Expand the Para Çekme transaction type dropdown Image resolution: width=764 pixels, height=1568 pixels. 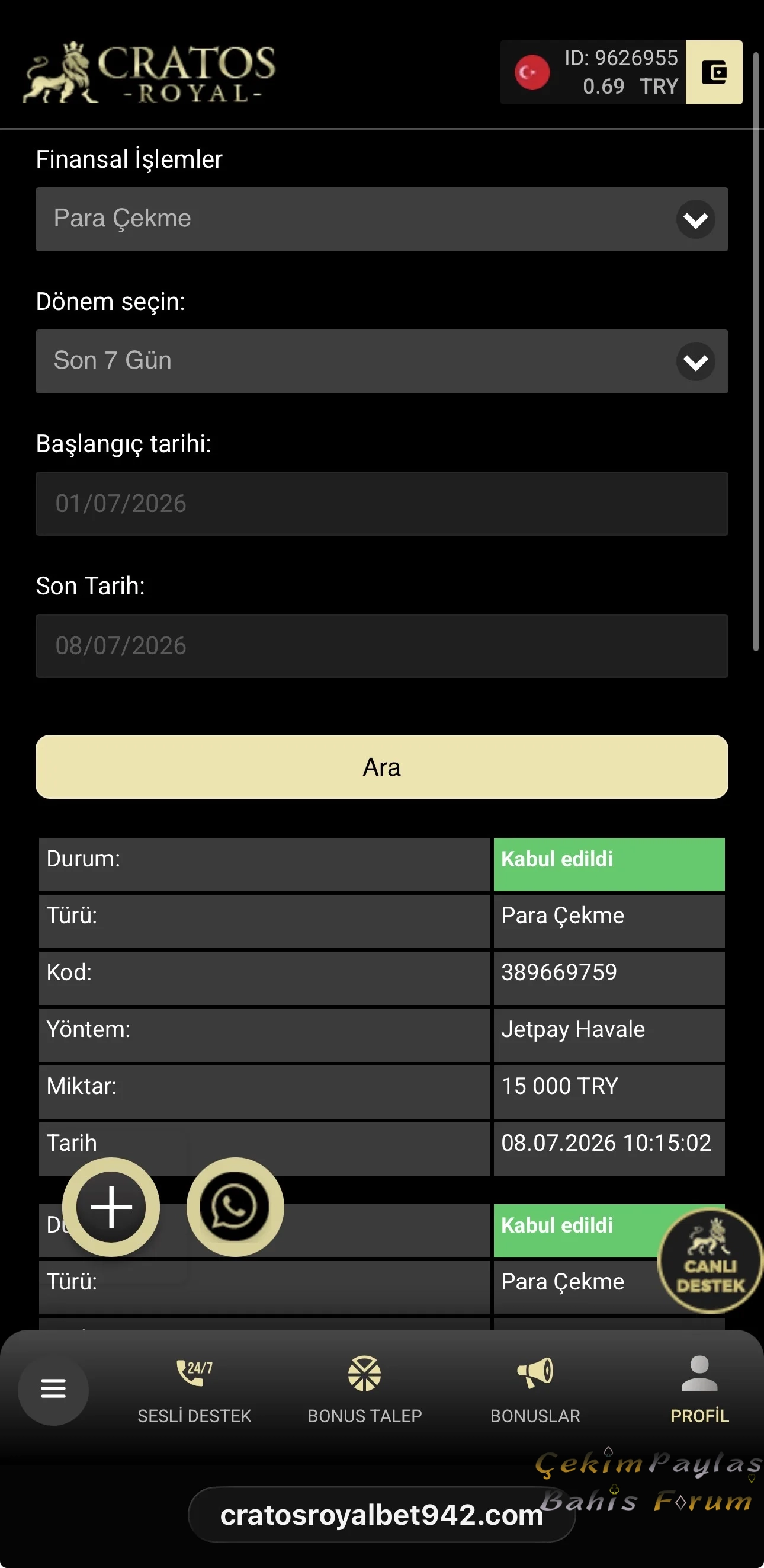tap(381, 219)
